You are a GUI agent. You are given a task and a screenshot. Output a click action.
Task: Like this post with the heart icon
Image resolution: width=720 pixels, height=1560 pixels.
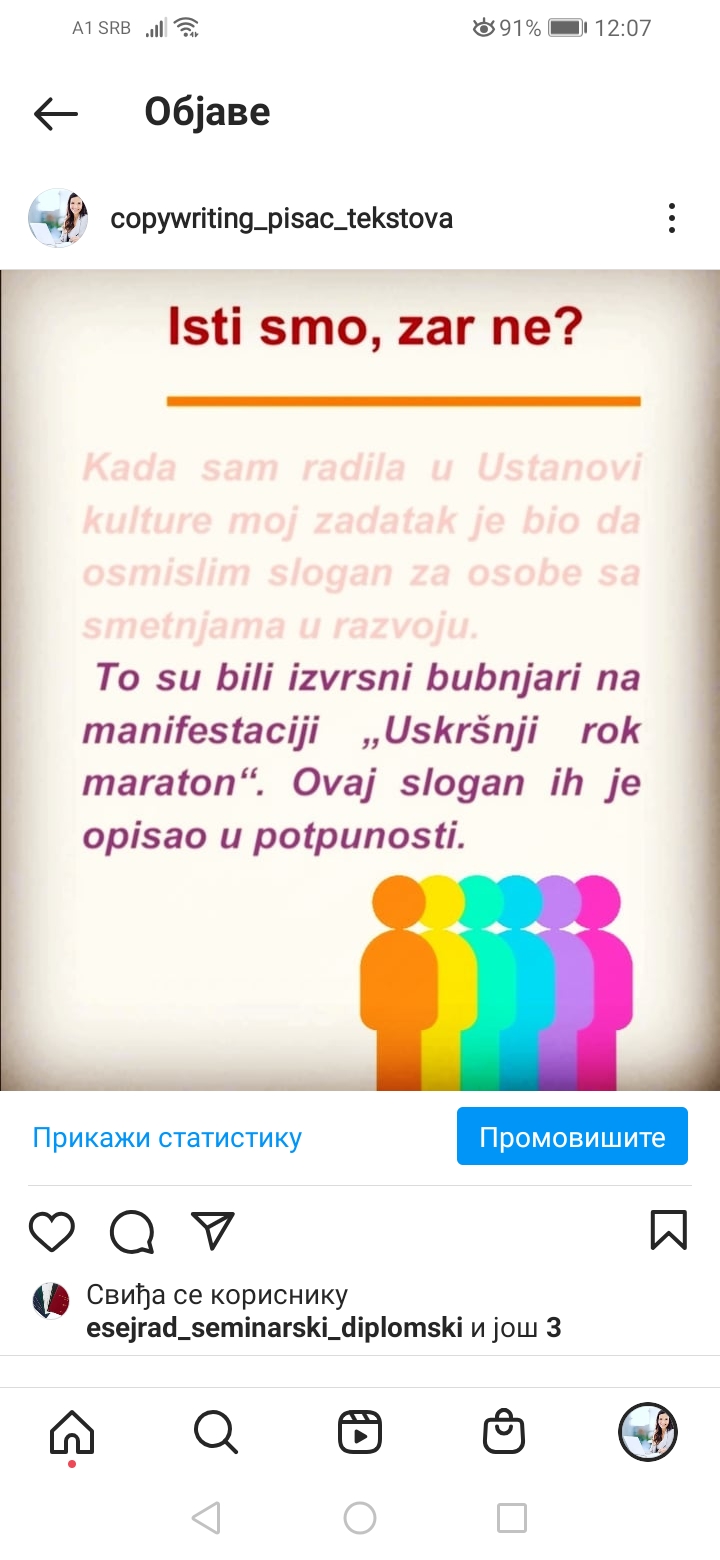point(52,1231)
